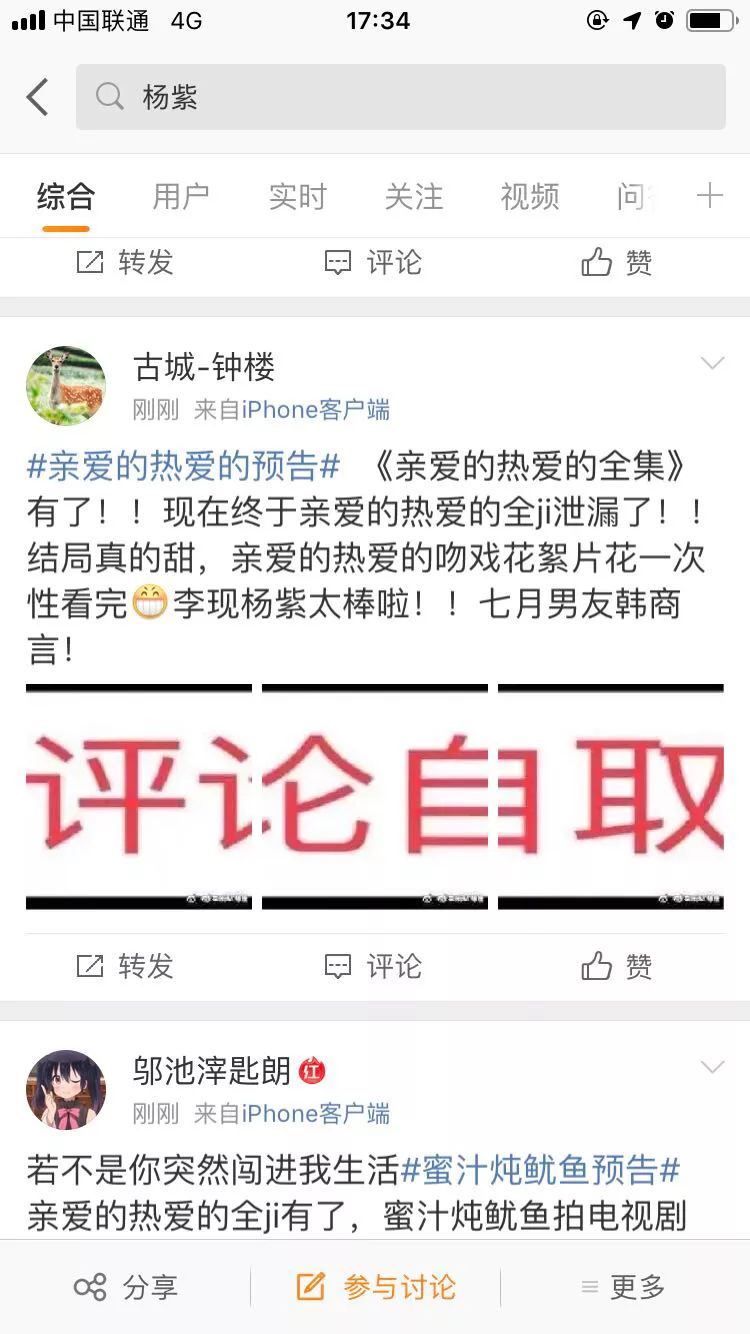Like 古城-钟楼's post
The width and height of the screenshot is (750, 1334).
(617, 966)
